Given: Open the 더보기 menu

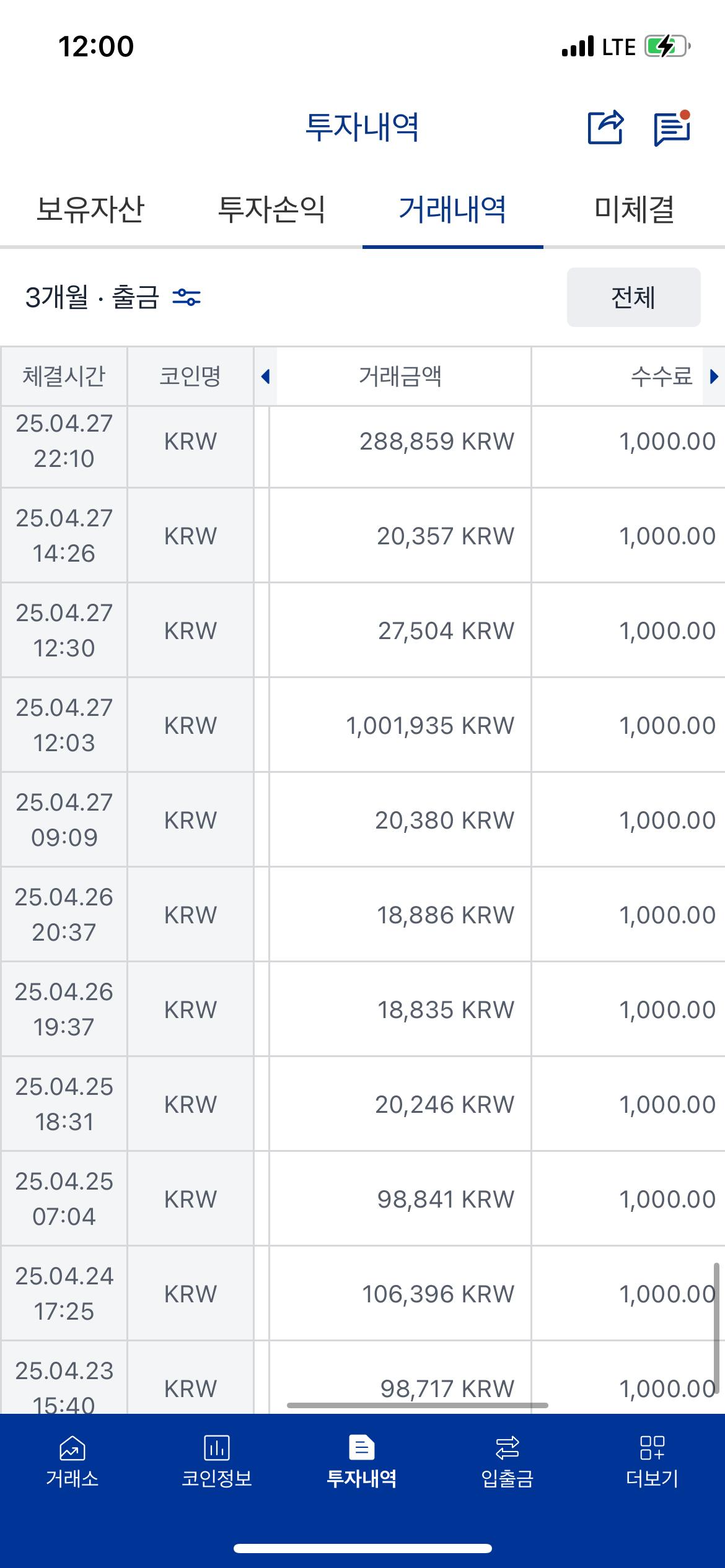Looking at the screenshot, I should tap(652, 1461).
